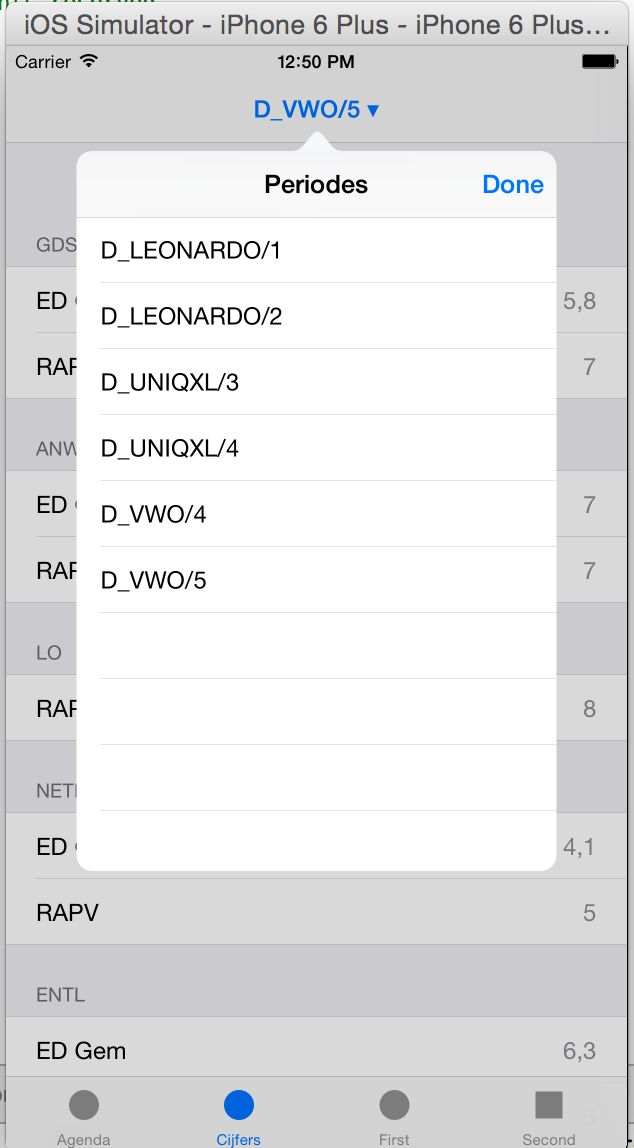
Task: Go to the First tab
Action: [394, 1117]
